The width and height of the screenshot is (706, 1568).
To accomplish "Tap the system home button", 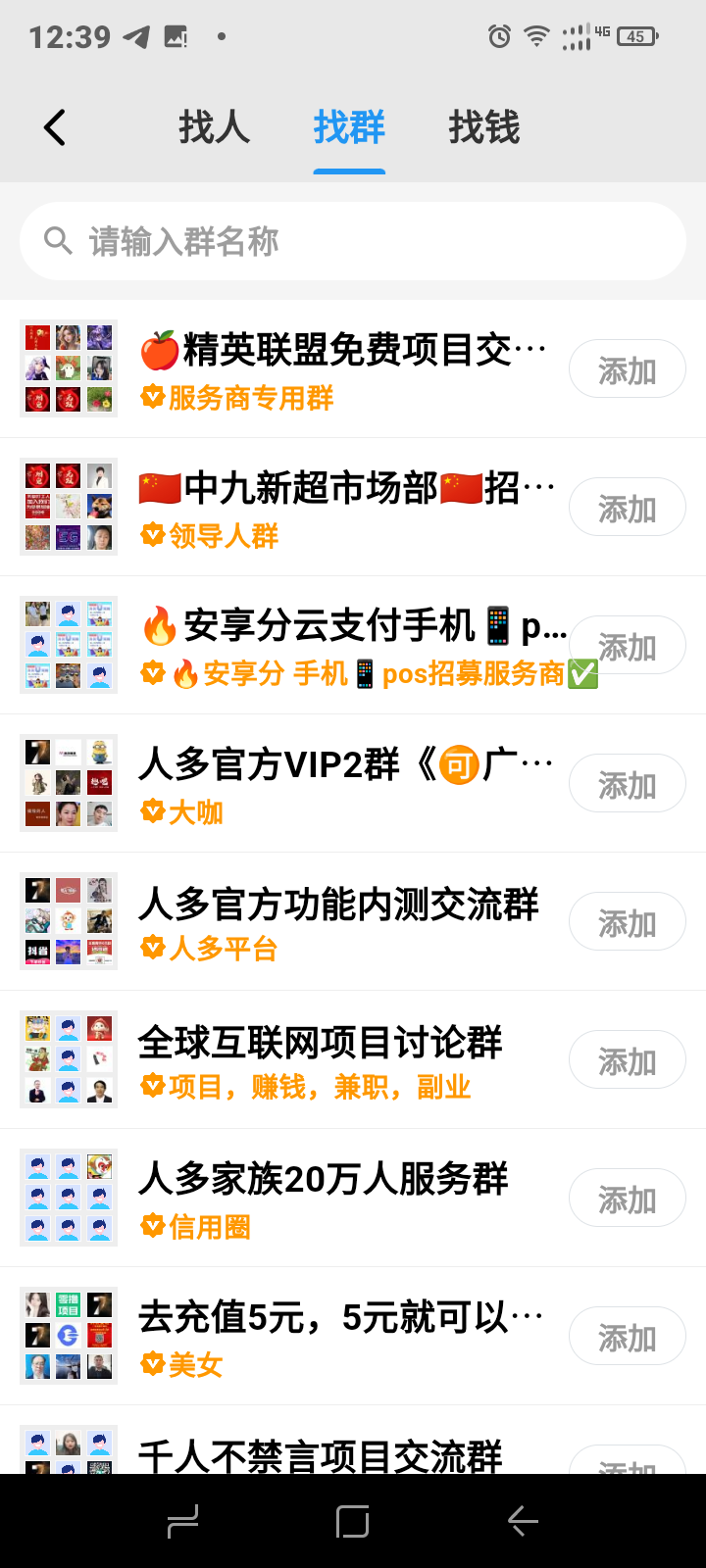I will coord(352,1521).
